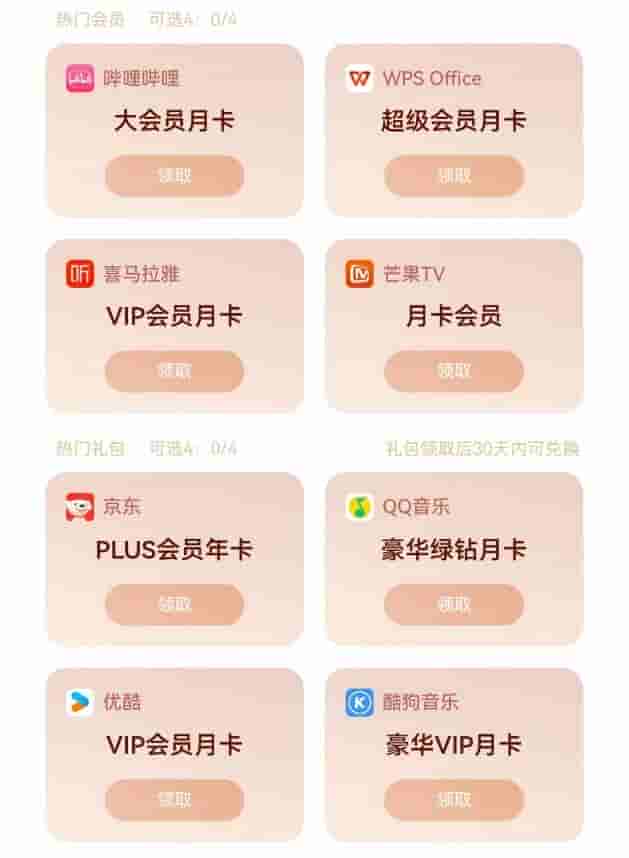Claim the 哔哩哔哩 大会员月卡
Screen dimensions: 629x858
click(174, 176)
